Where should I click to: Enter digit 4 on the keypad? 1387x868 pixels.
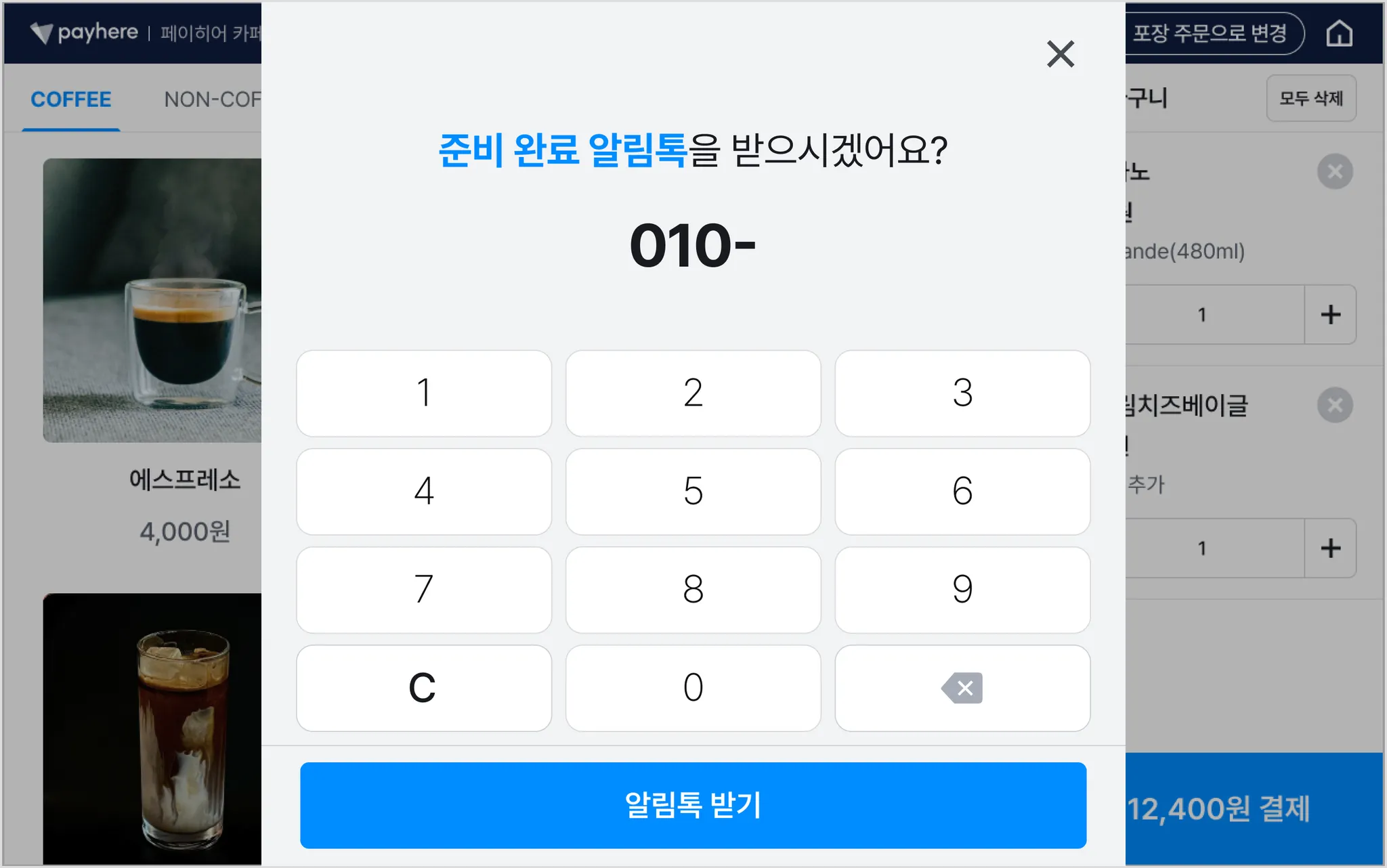424,492
